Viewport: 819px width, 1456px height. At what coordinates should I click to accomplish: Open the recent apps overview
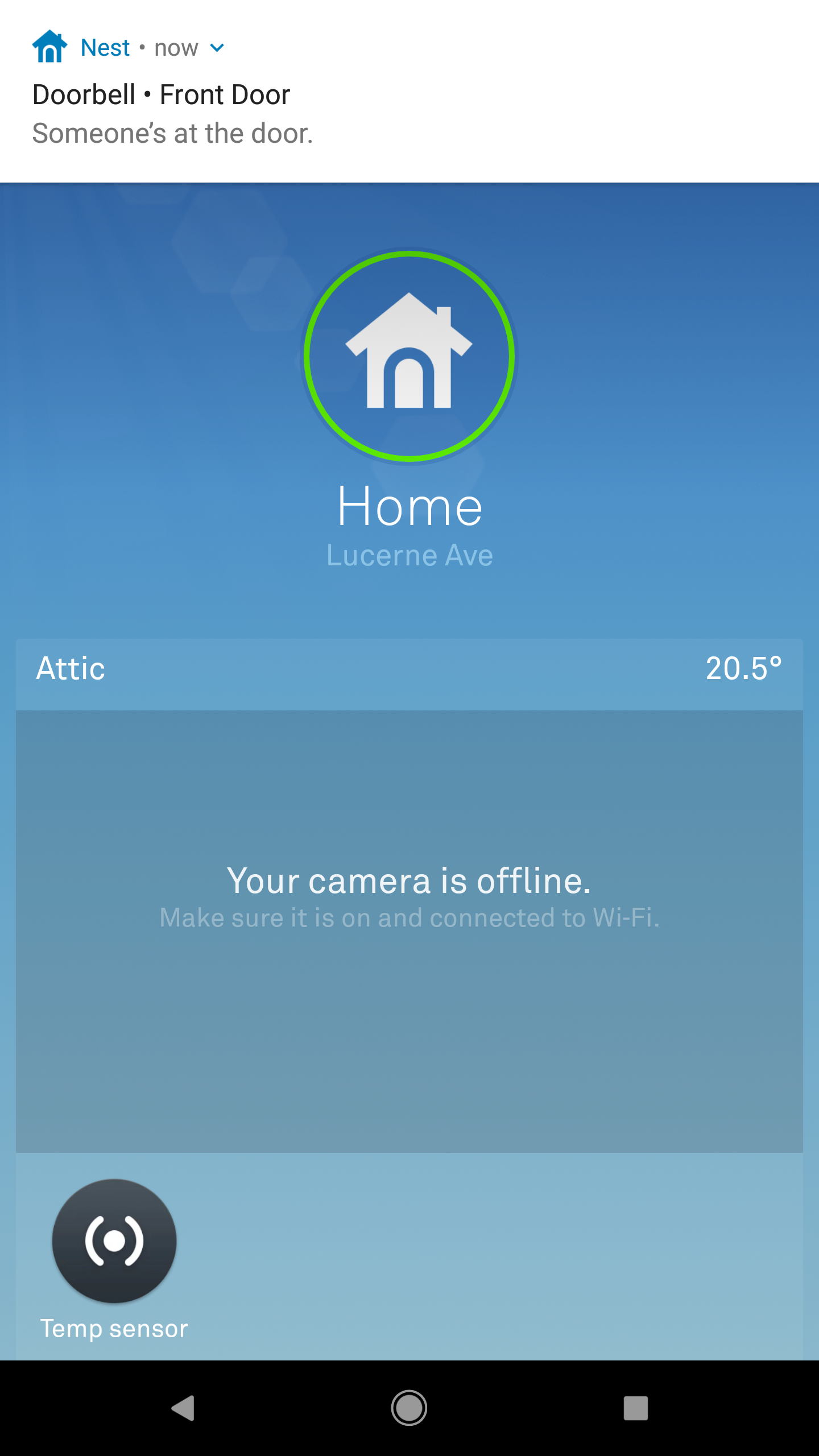click(x=636, y=1408)
